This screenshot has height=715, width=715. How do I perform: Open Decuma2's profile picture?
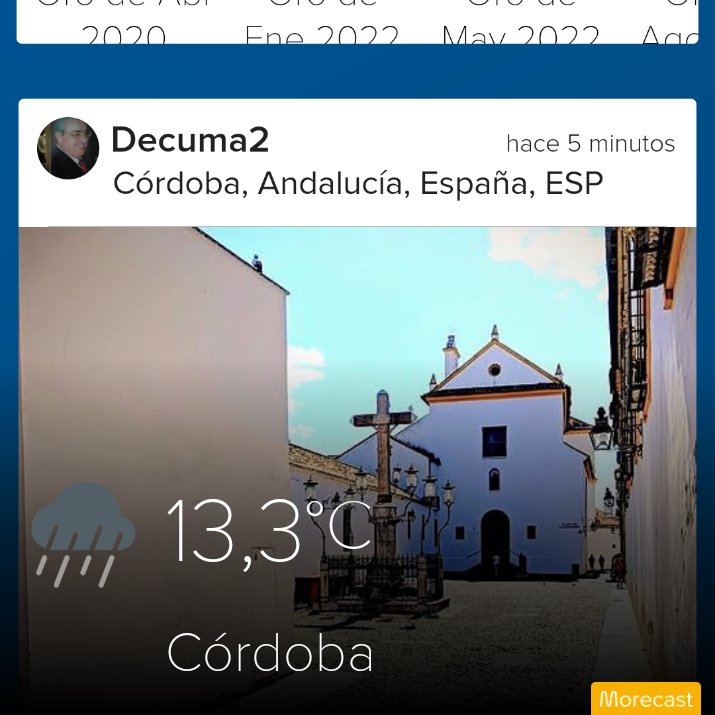pyautogui.click(x=68, y=148)
